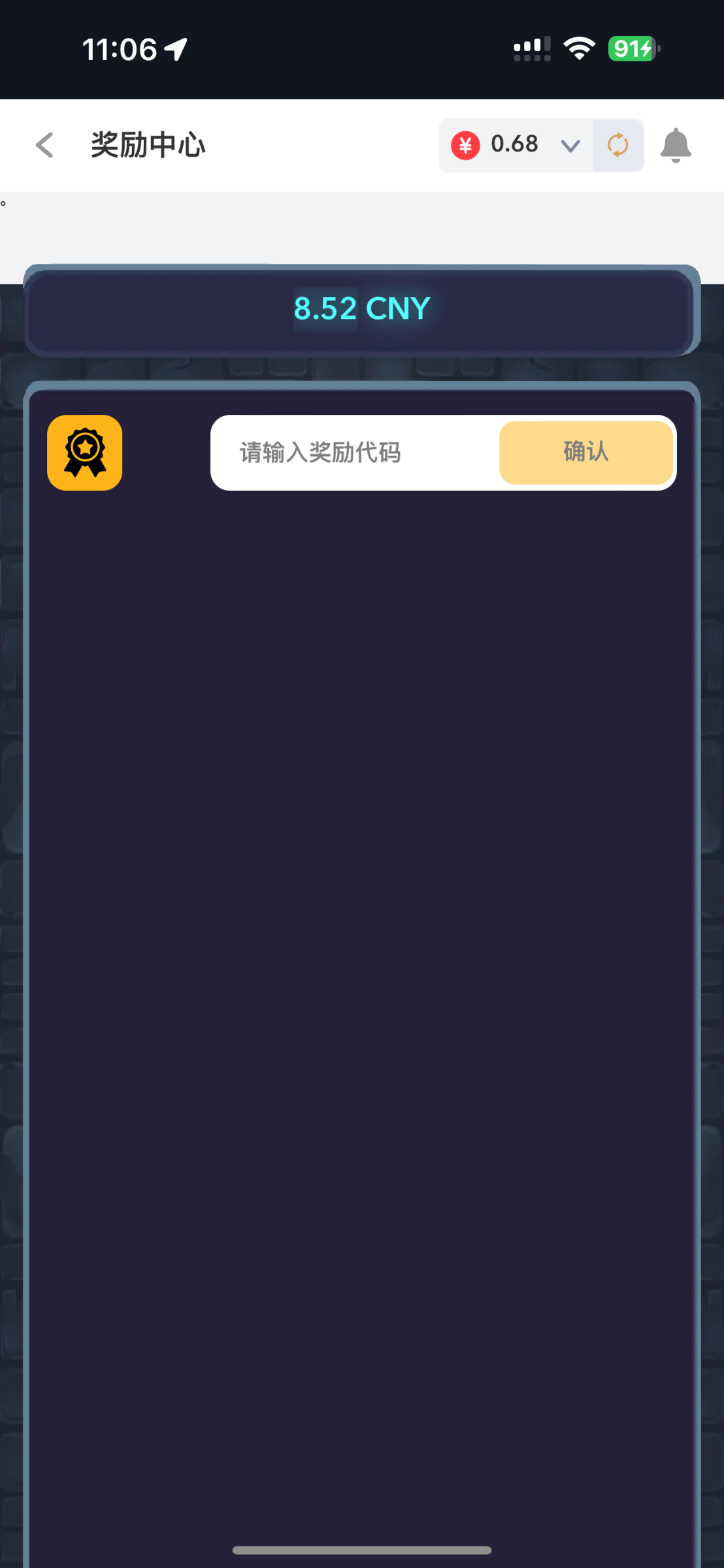Viewport: 724px width, 1568px height.
Task: Tap the 11:06 clock in status bar
Action: pyautogui.click(x=121, y=48)
